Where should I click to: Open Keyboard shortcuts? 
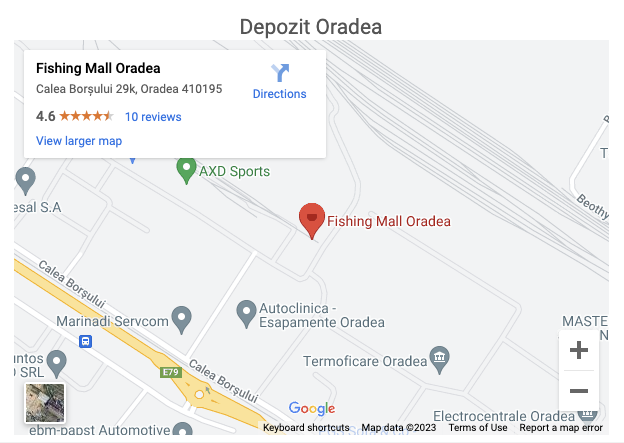306,428
